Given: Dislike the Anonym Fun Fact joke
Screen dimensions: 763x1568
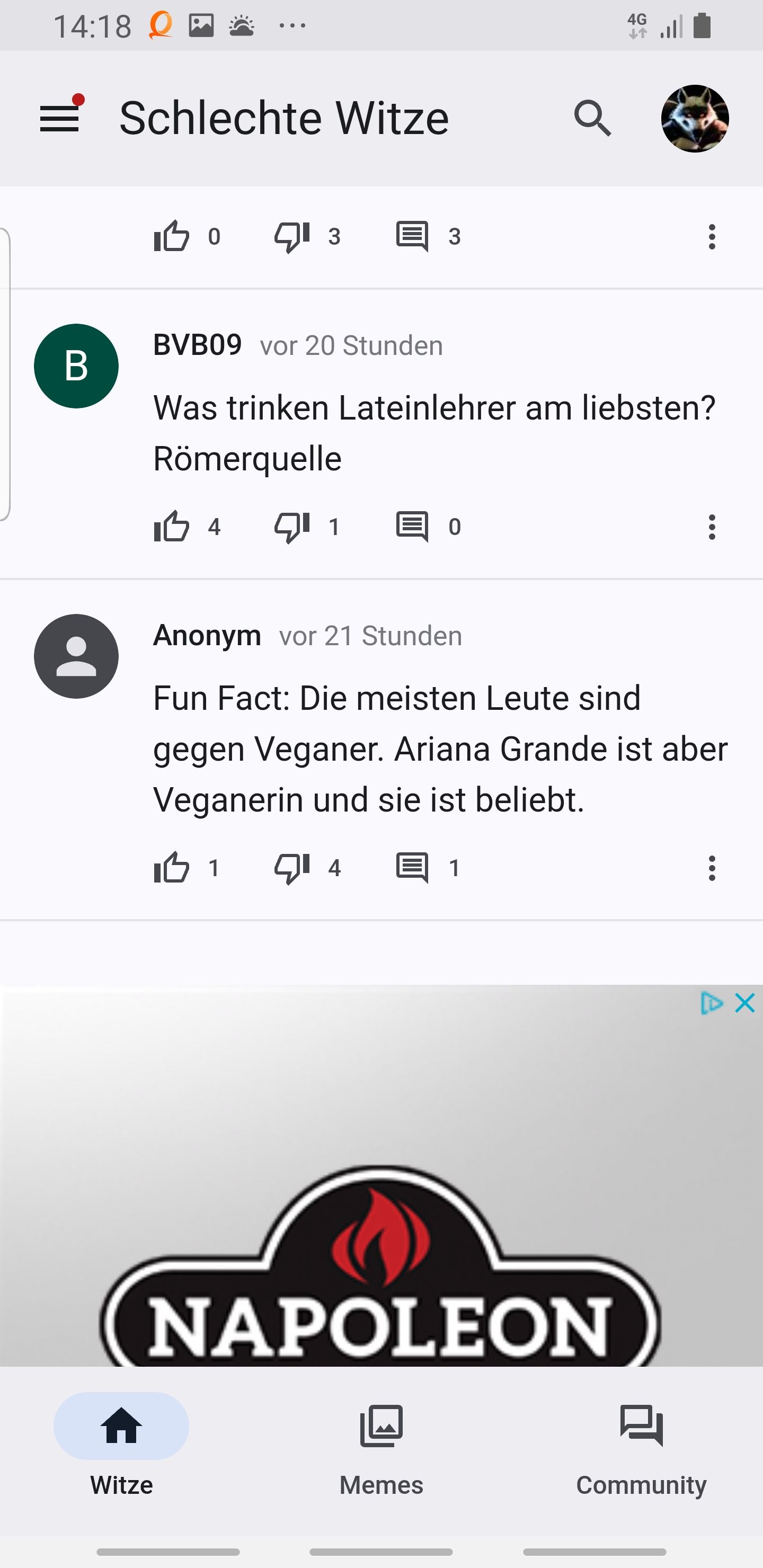Looking at the screenshot, I should (x=292, y=867).
